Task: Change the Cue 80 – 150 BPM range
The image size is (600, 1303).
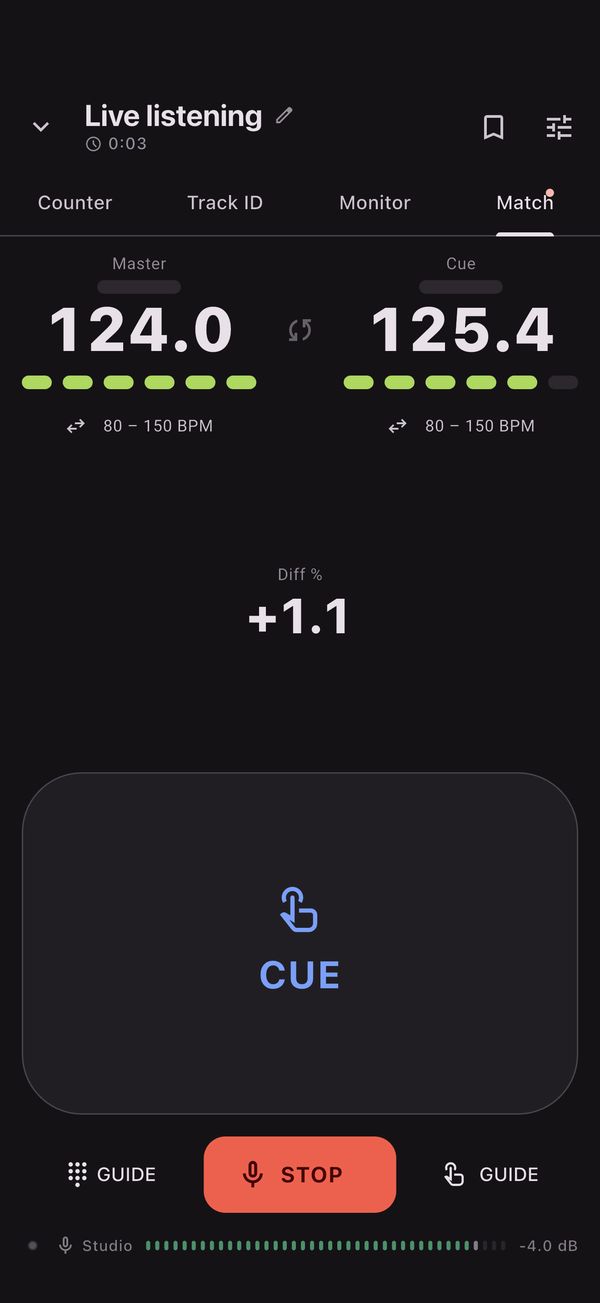Action: pos(461,426)
